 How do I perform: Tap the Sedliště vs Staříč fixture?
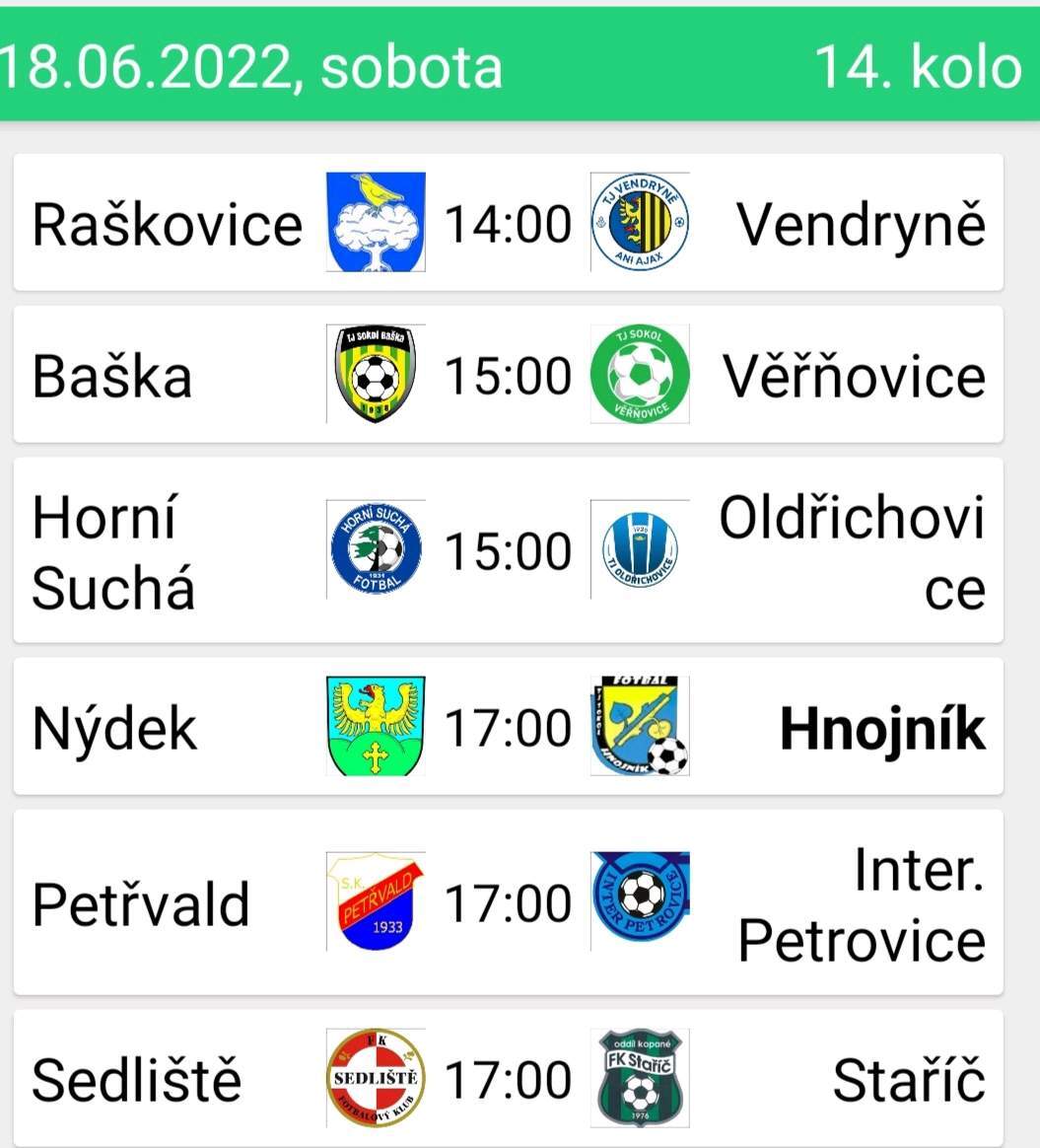pos(508,1078)
